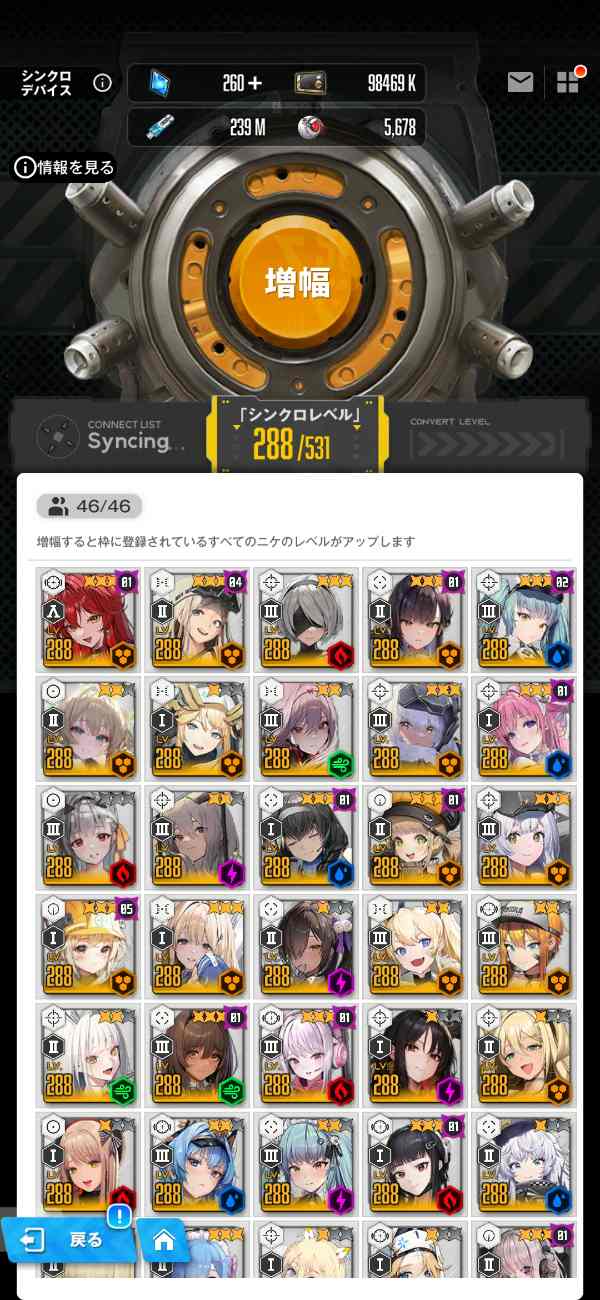This screenshot has width=600, height=1300.
Task: Tap the orange 増幅 button
Action: pyautogui.click(x=297, y=282)
